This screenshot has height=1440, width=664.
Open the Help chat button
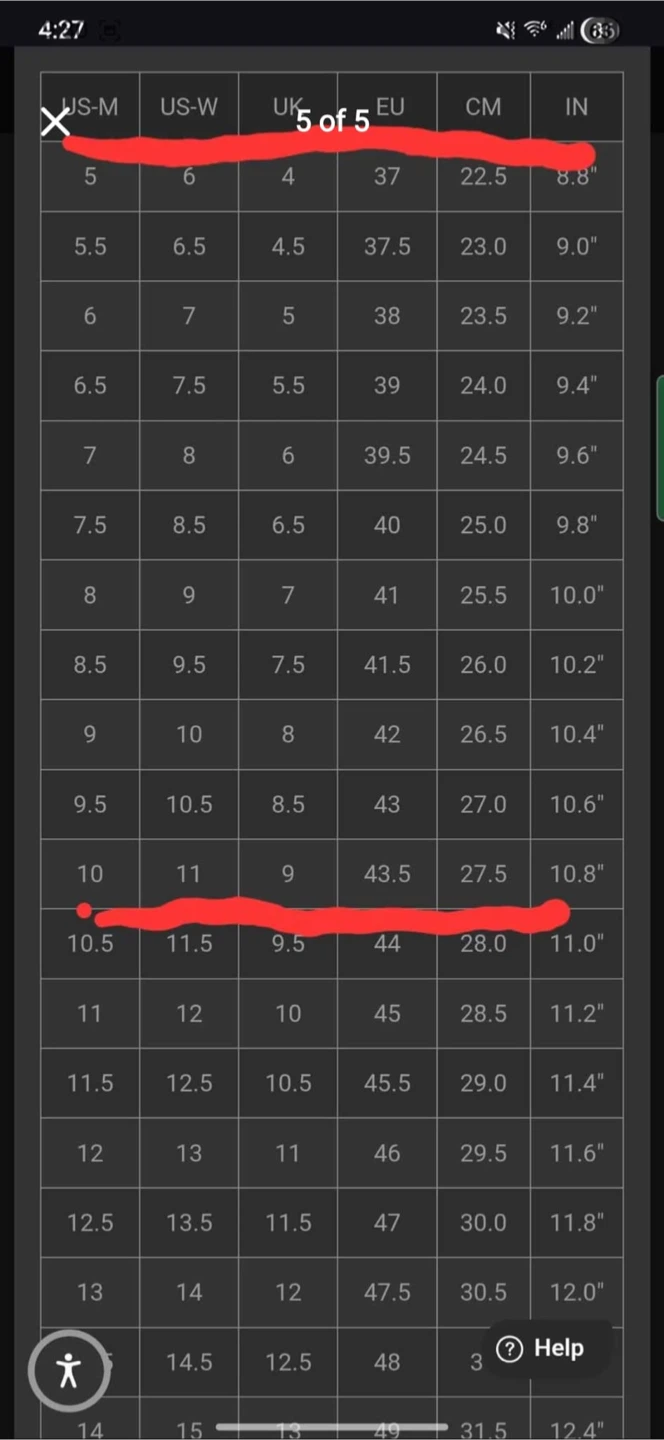point(540,1348)
